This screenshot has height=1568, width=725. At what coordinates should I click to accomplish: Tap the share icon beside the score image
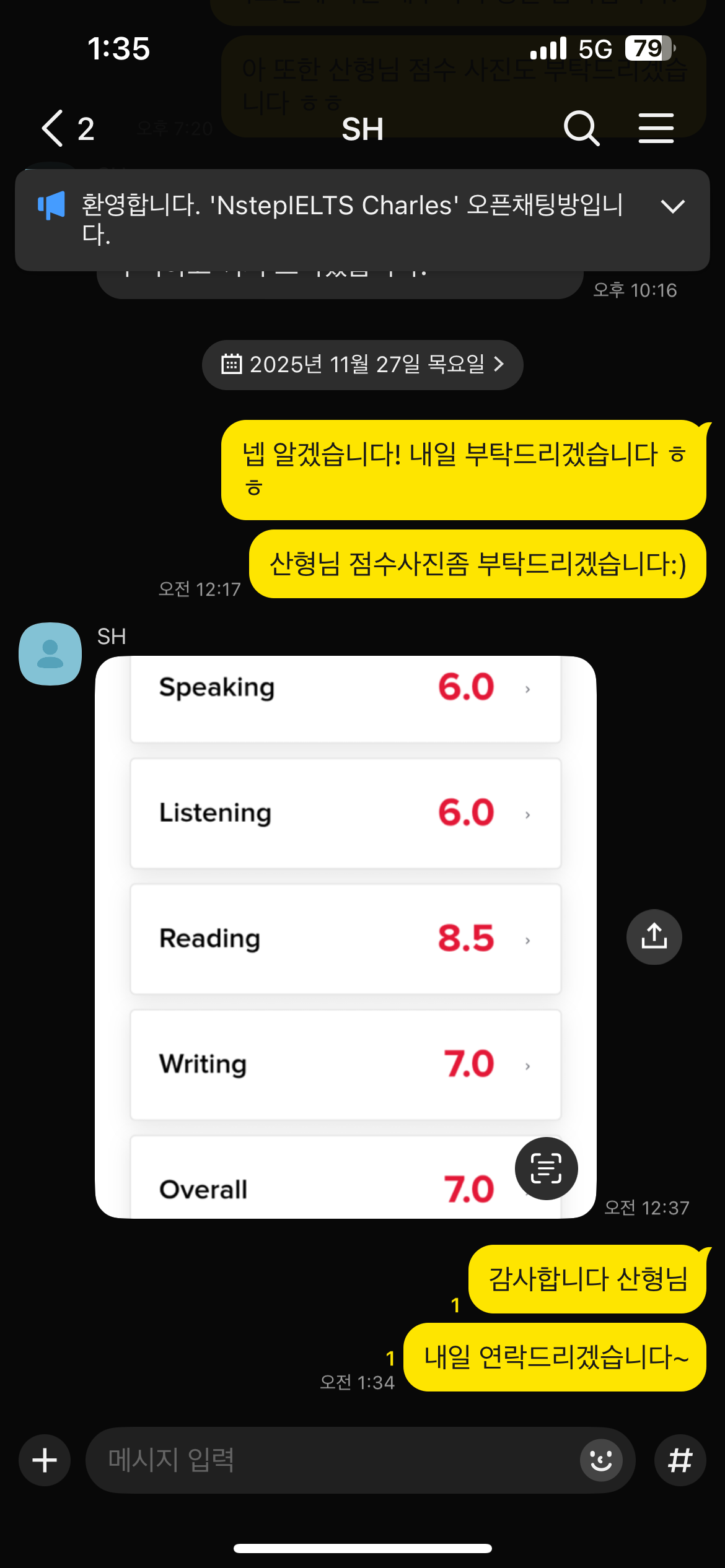[x=654, y=936]
